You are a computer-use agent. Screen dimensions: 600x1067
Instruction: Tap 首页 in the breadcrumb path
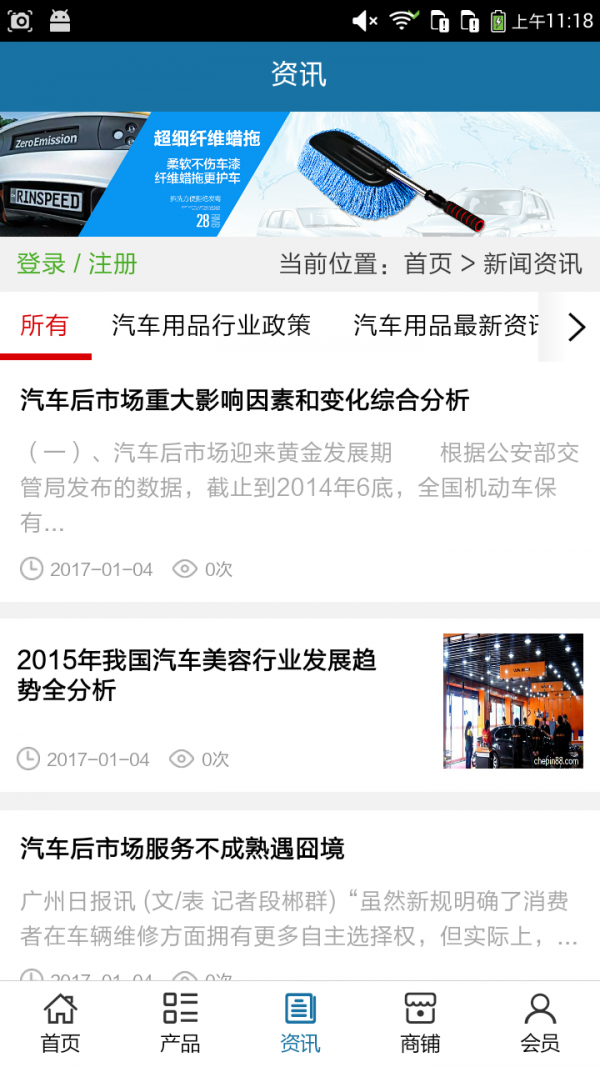point(428,264)
